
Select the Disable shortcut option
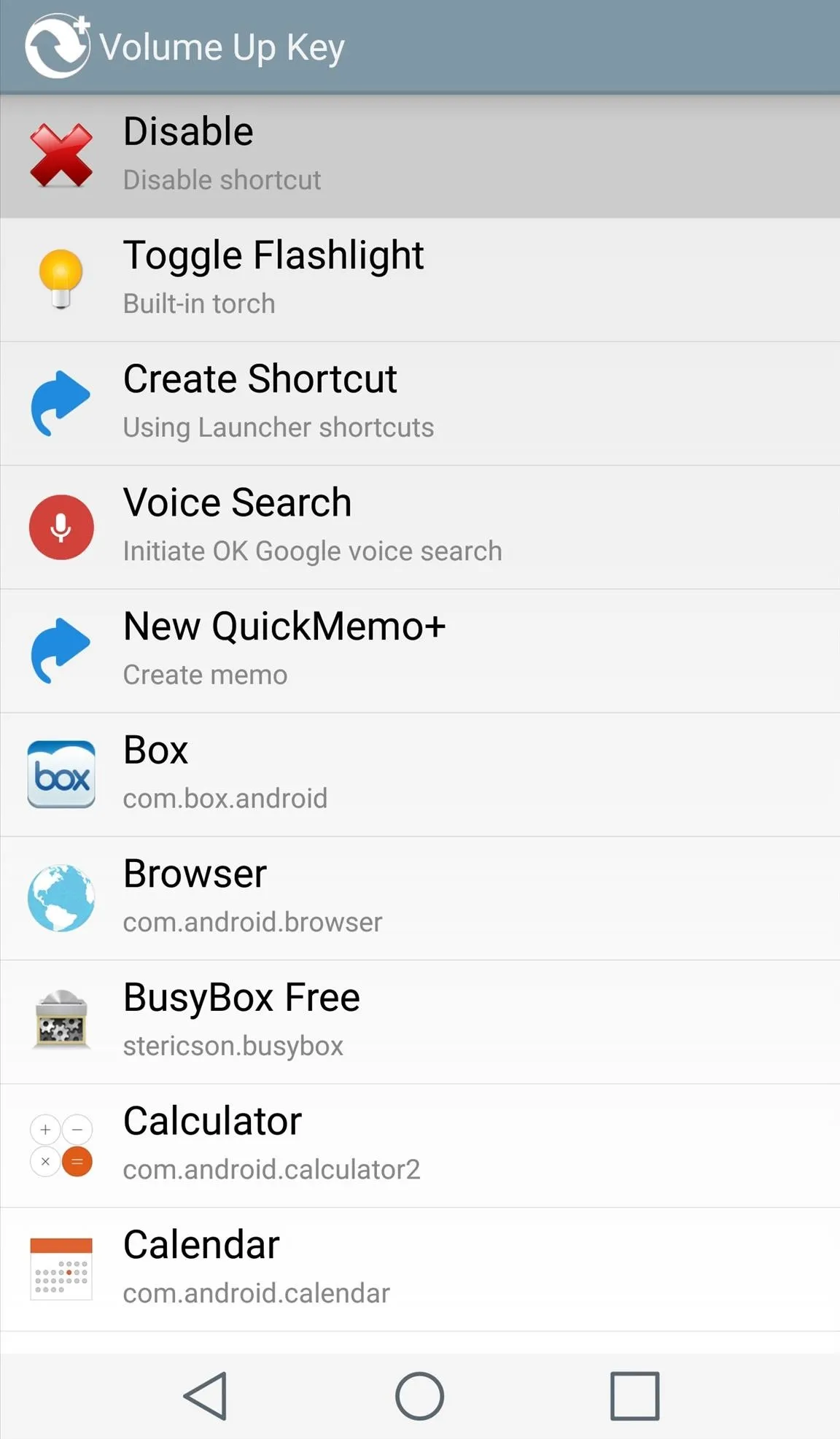coord(420,156)
